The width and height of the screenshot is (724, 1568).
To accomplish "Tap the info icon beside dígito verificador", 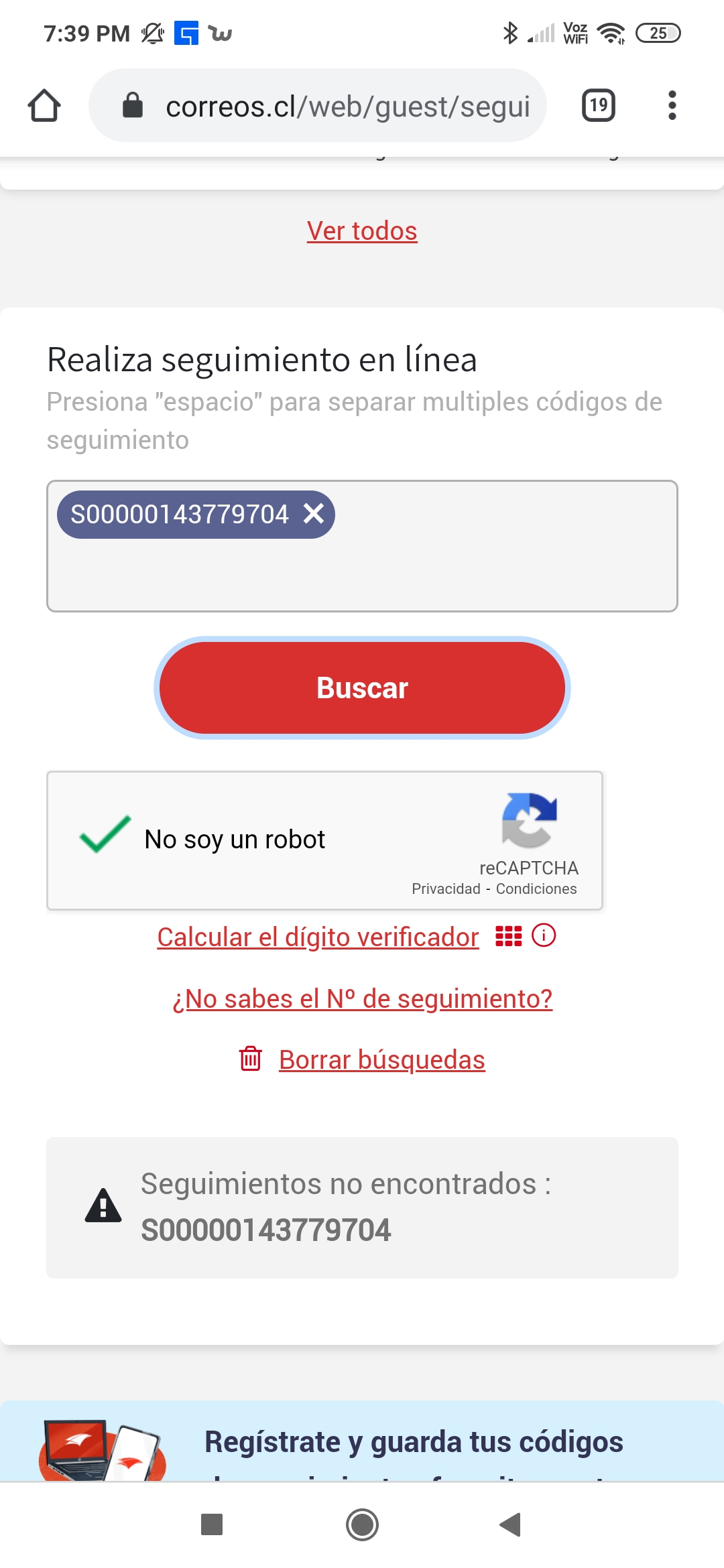I will coord(544,935).
